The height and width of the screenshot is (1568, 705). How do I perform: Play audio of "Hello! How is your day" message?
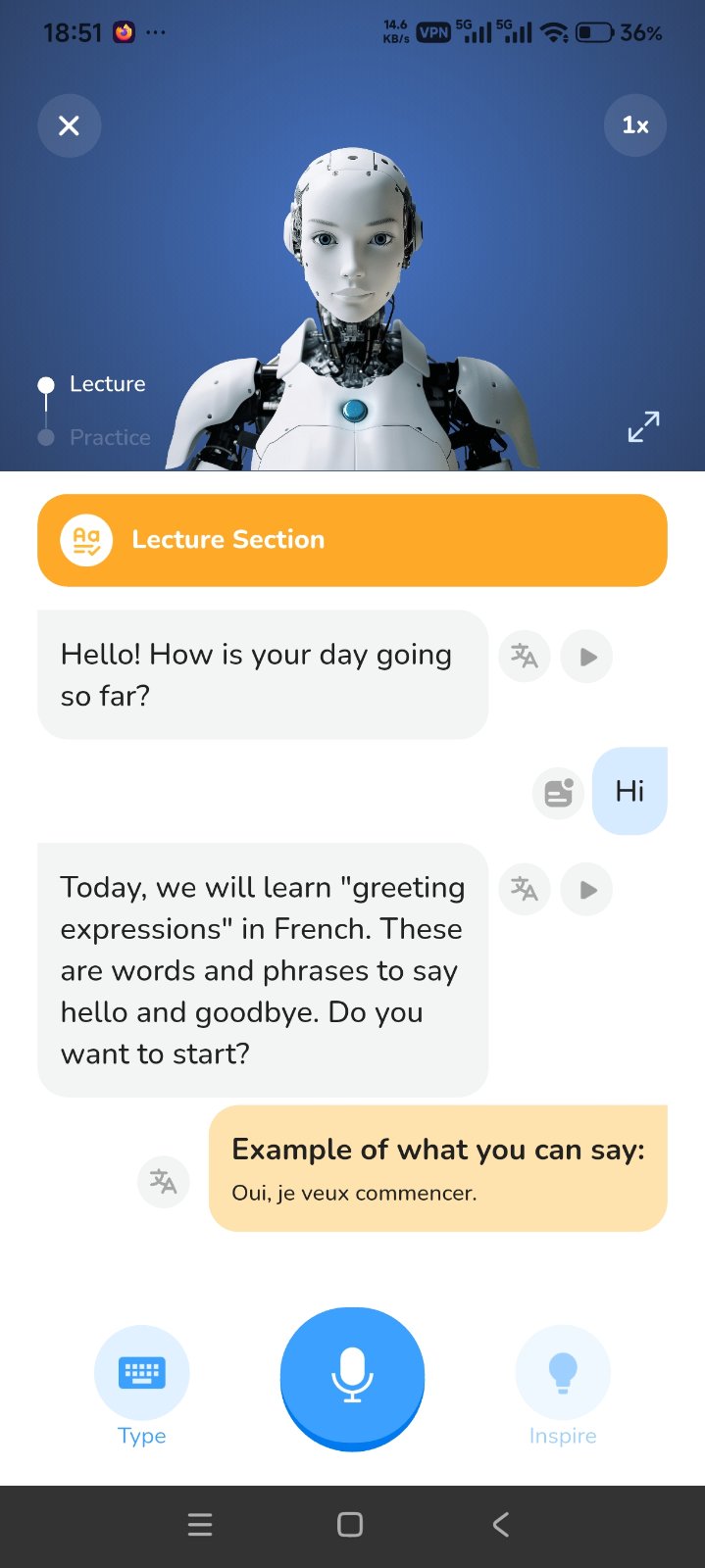586,656
